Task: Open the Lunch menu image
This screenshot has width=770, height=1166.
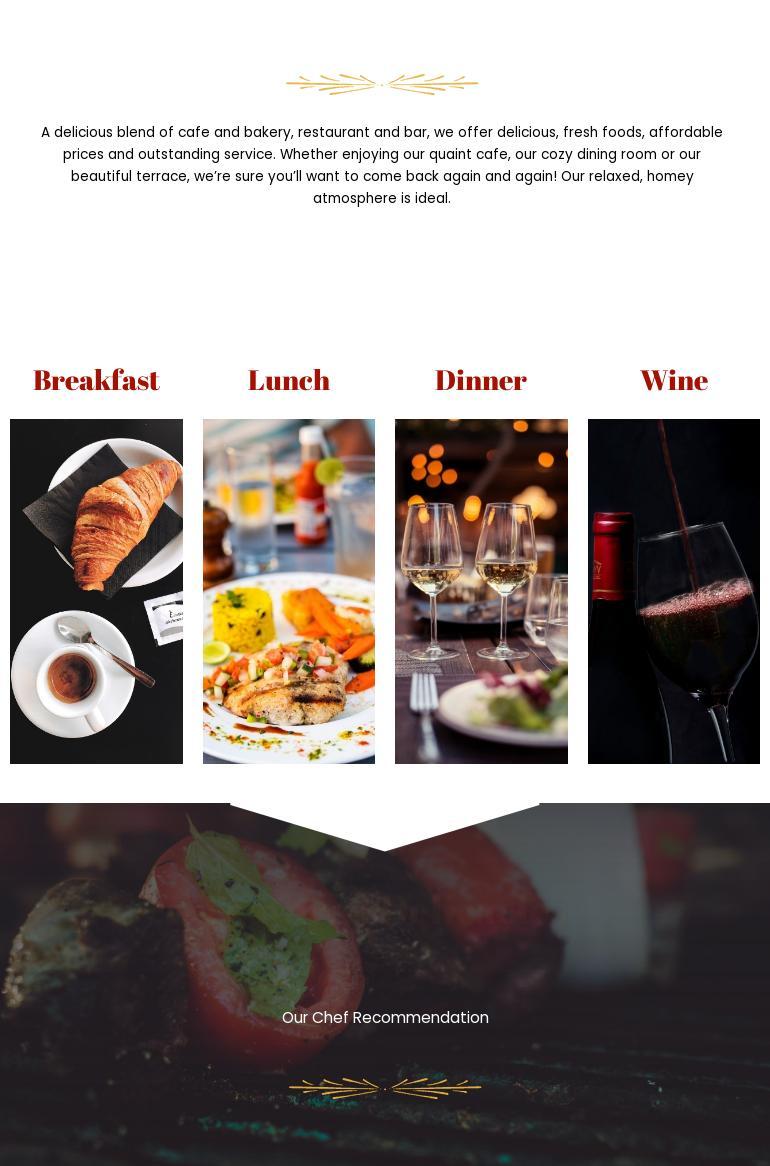Action: click(289, 590)
